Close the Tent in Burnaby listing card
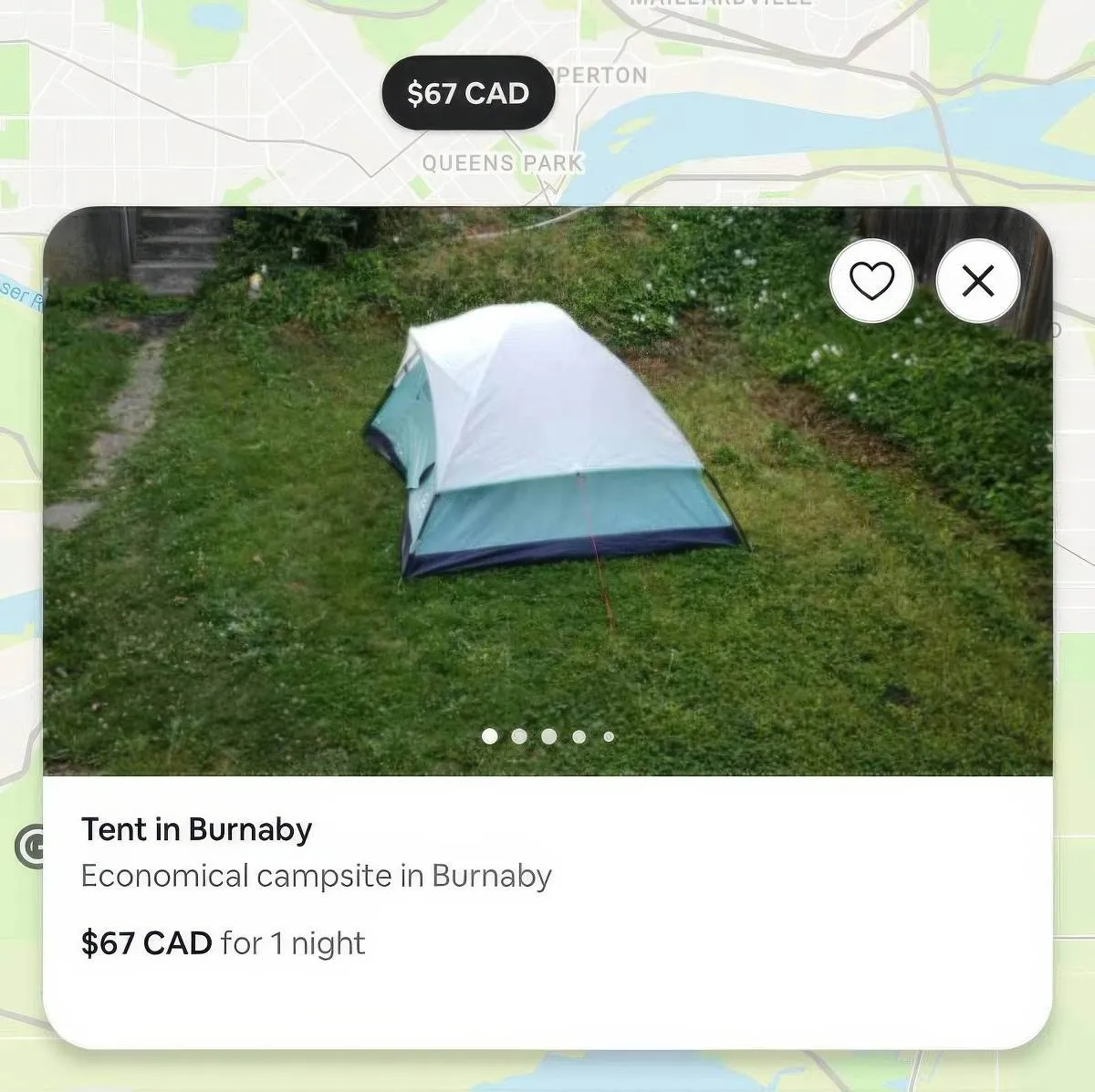Screen dimensions: 1095x1092 pos(978,281)
